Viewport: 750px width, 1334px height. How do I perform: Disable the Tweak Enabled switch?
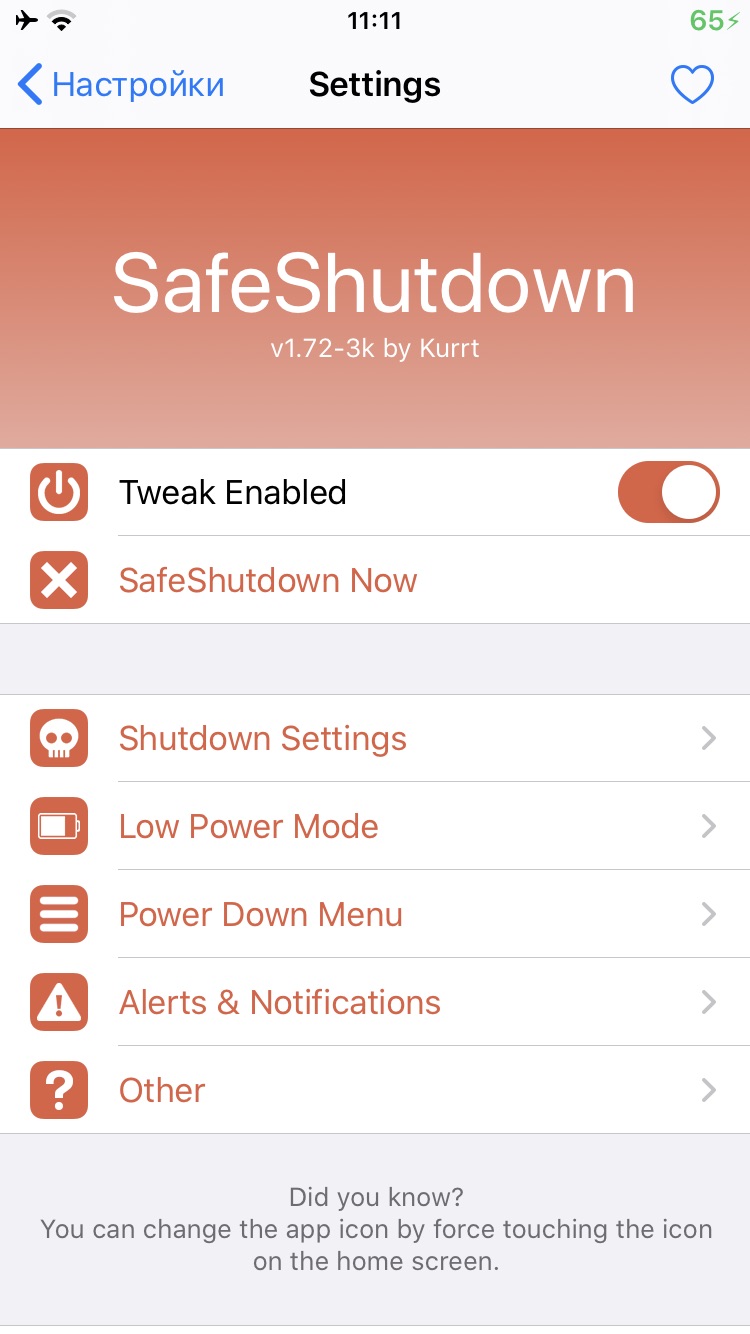pyautogui.click(x=668, y=492)
